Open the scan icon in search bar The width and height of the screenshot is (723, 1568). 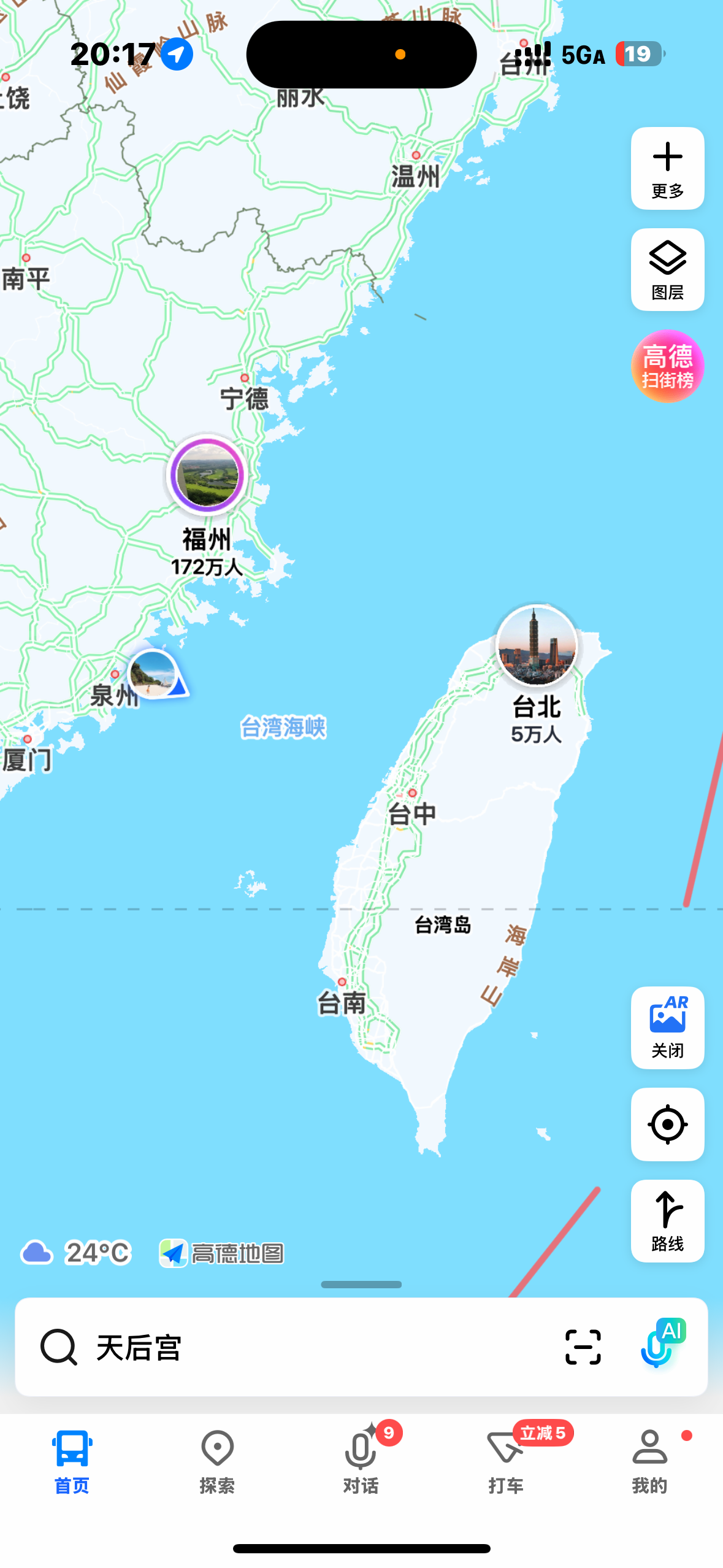[x=583, y=1347]
